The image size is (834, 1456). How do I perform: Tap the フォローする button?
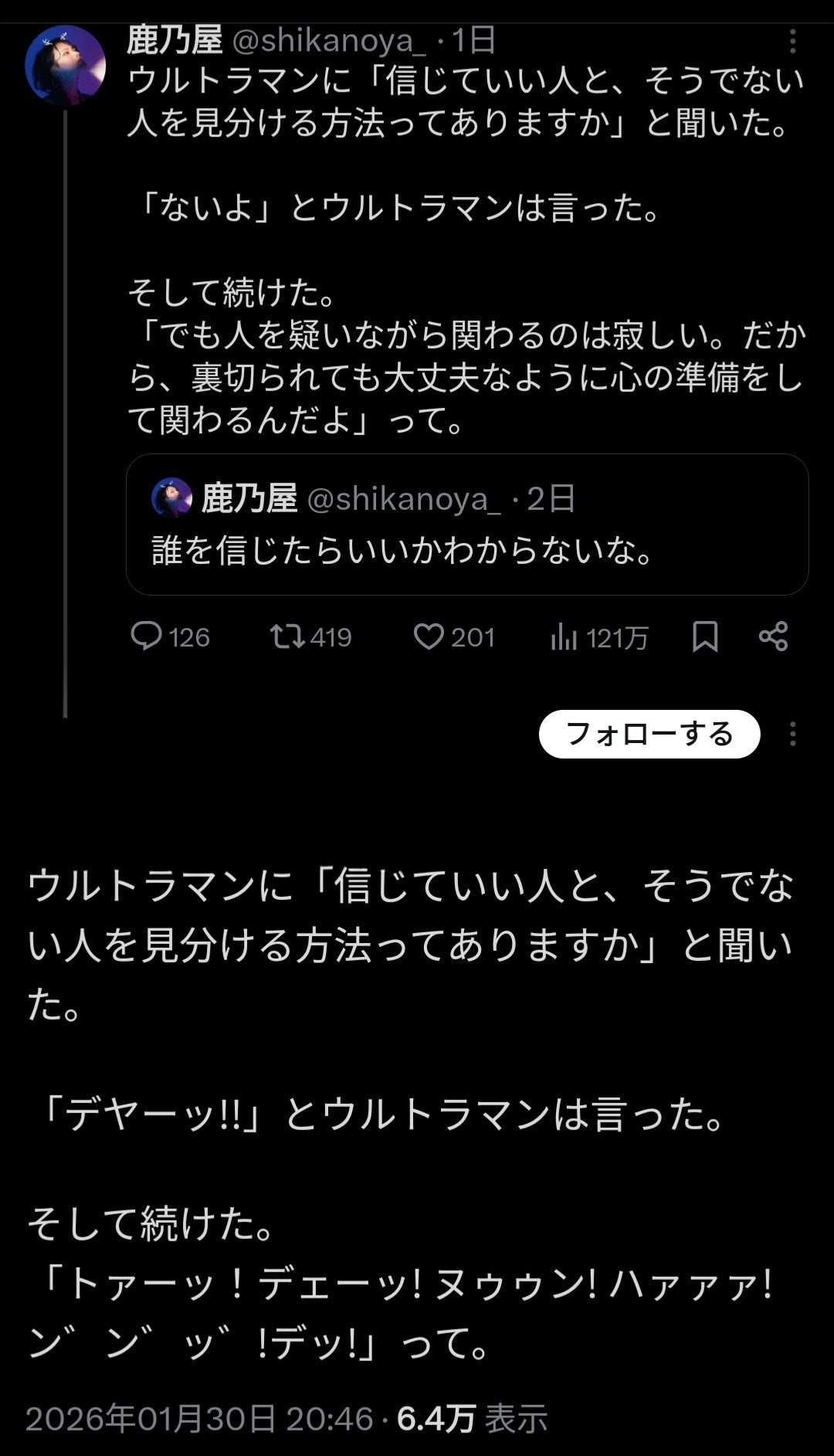point(649,734)
